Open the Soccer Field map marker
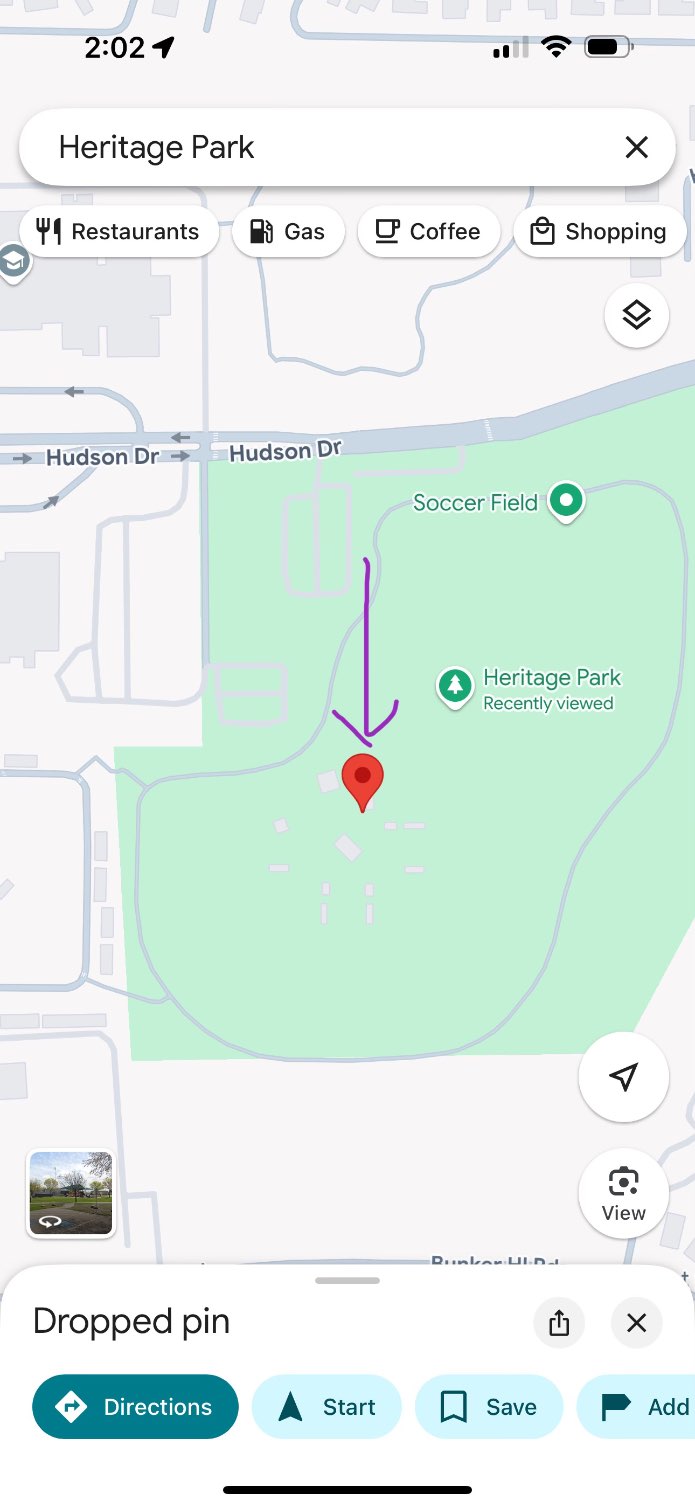 coord(567,501)
